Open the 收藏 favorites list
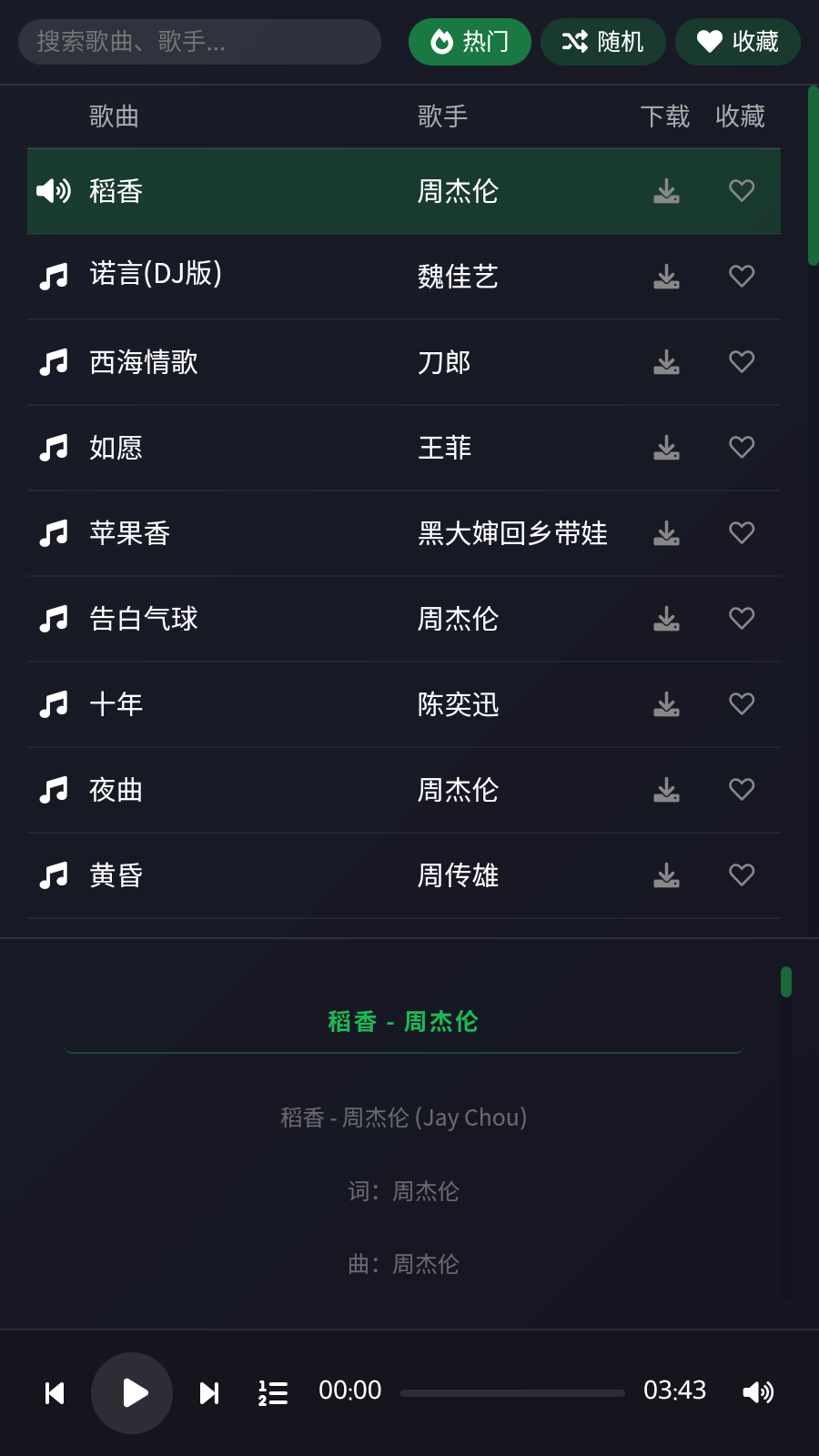This screenshot has width=819, height=1456. [738, 42]
